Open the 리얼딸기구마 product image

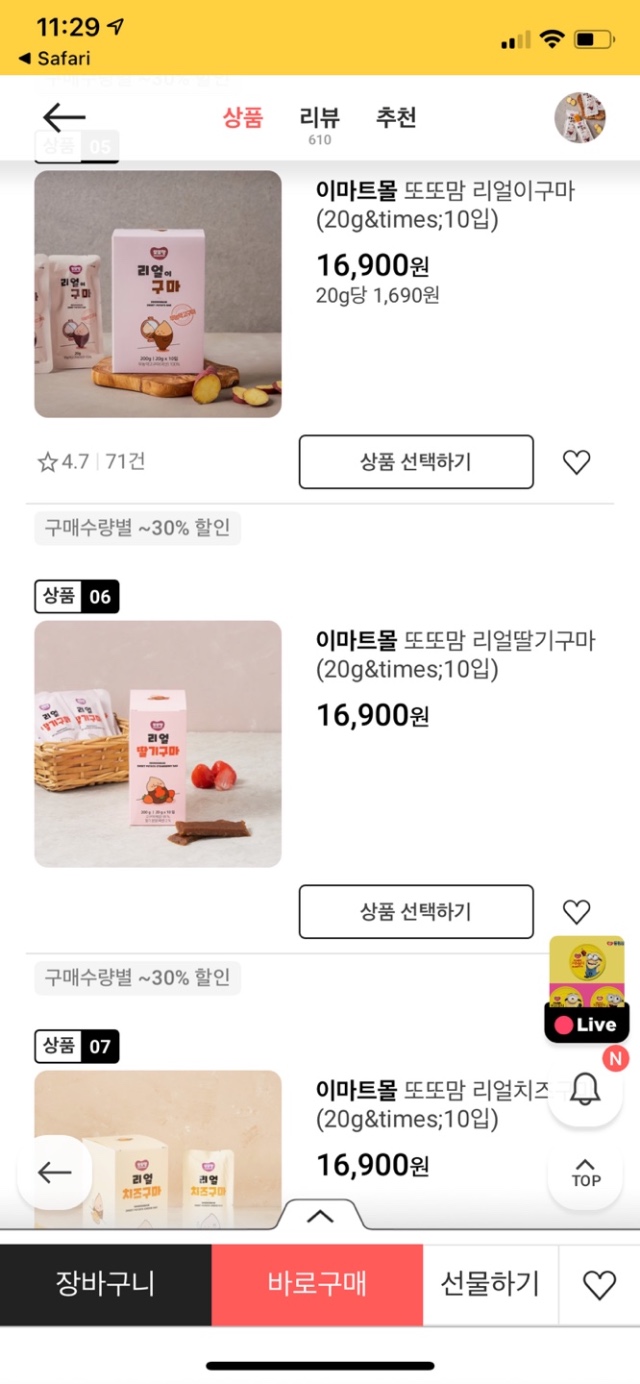point(158,744)
